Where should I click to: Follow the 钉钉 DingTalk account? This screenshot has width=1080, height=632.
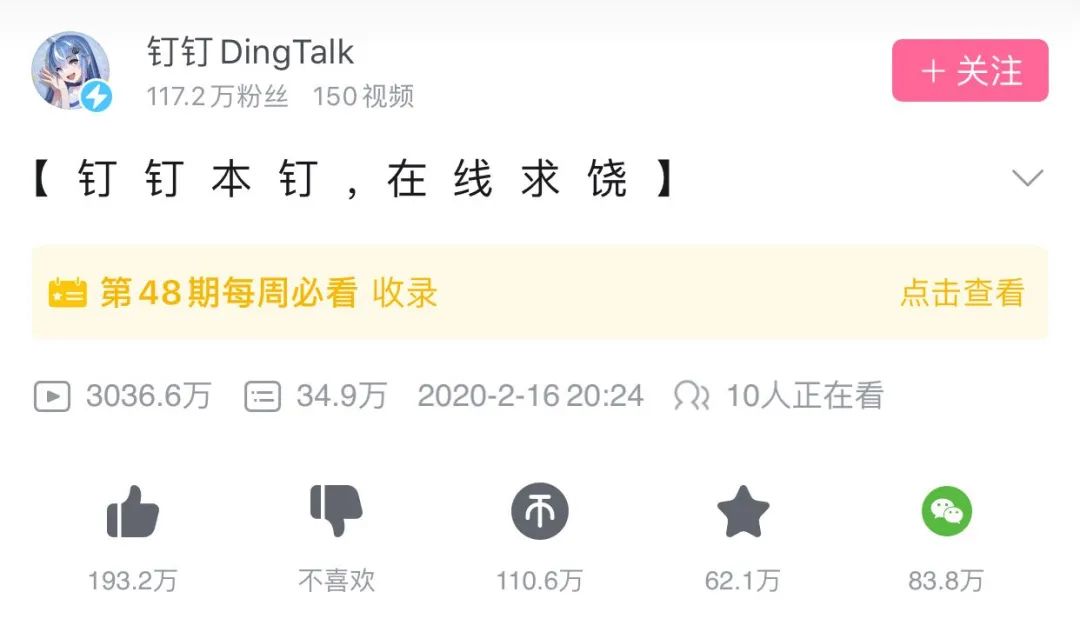coord(969,71)
